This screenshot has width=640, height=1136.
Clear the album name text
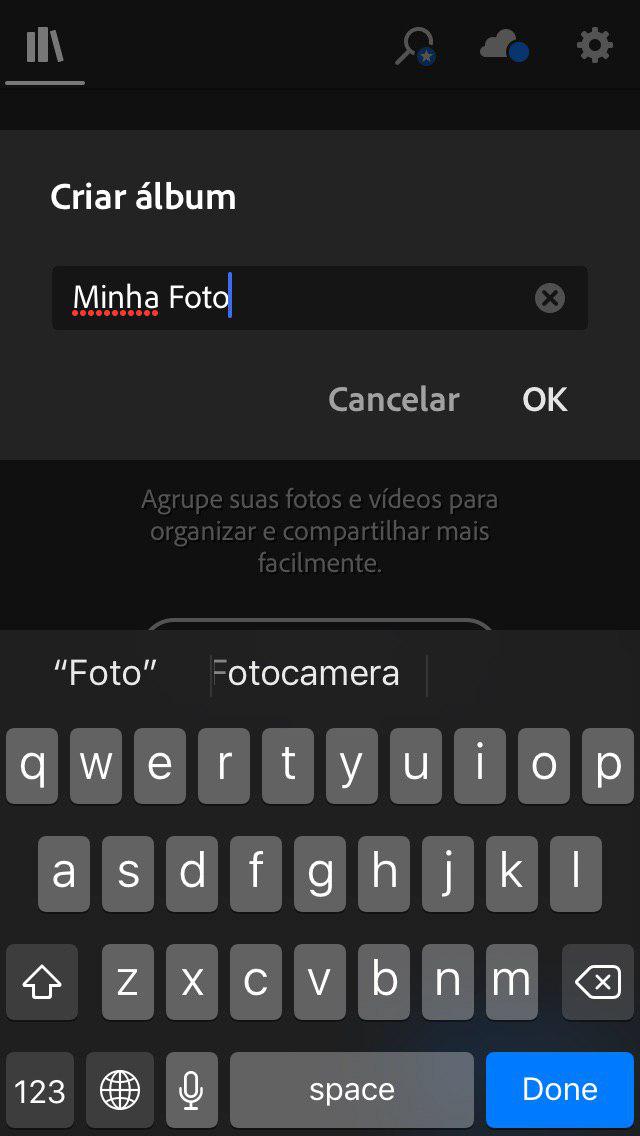pos(550,298)
